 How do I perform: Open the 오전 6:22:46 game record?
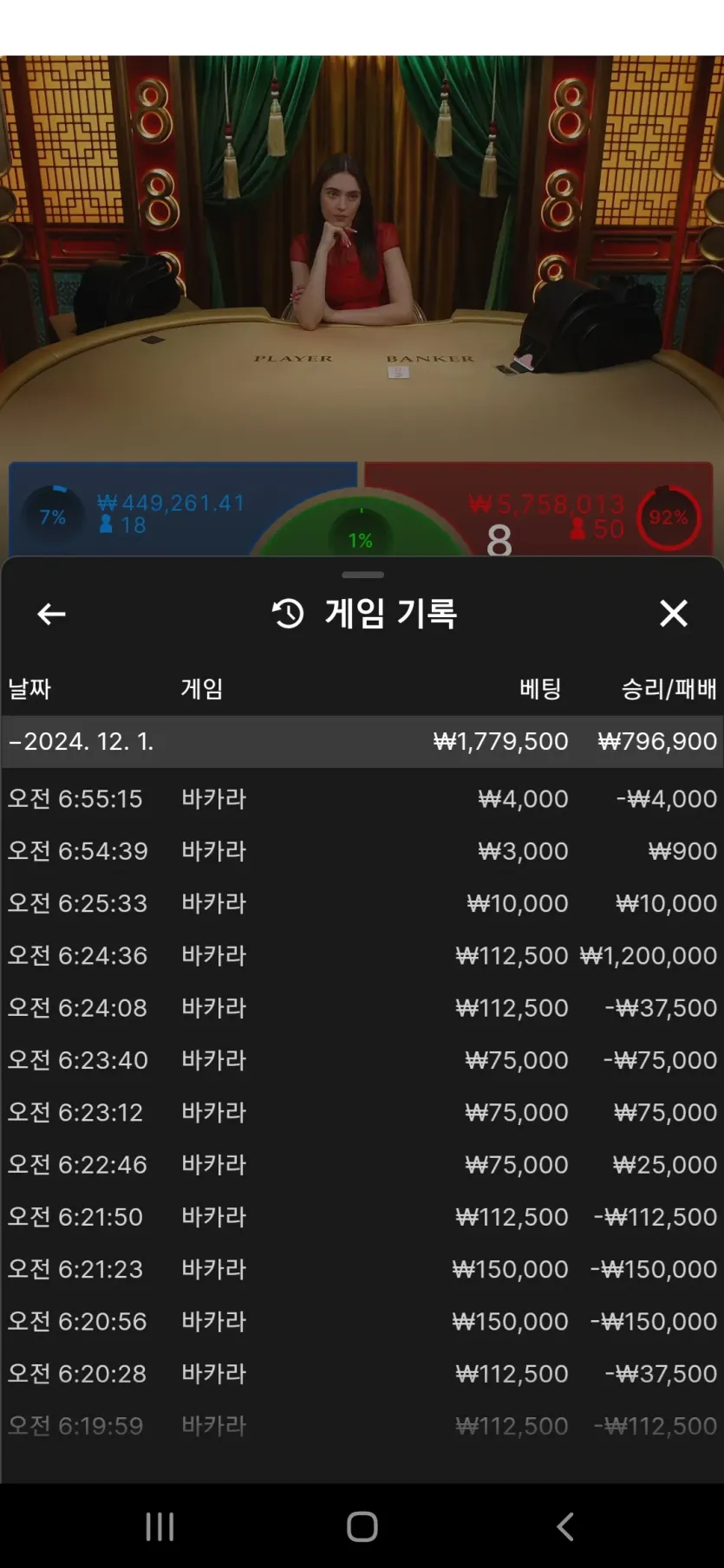362,1164
